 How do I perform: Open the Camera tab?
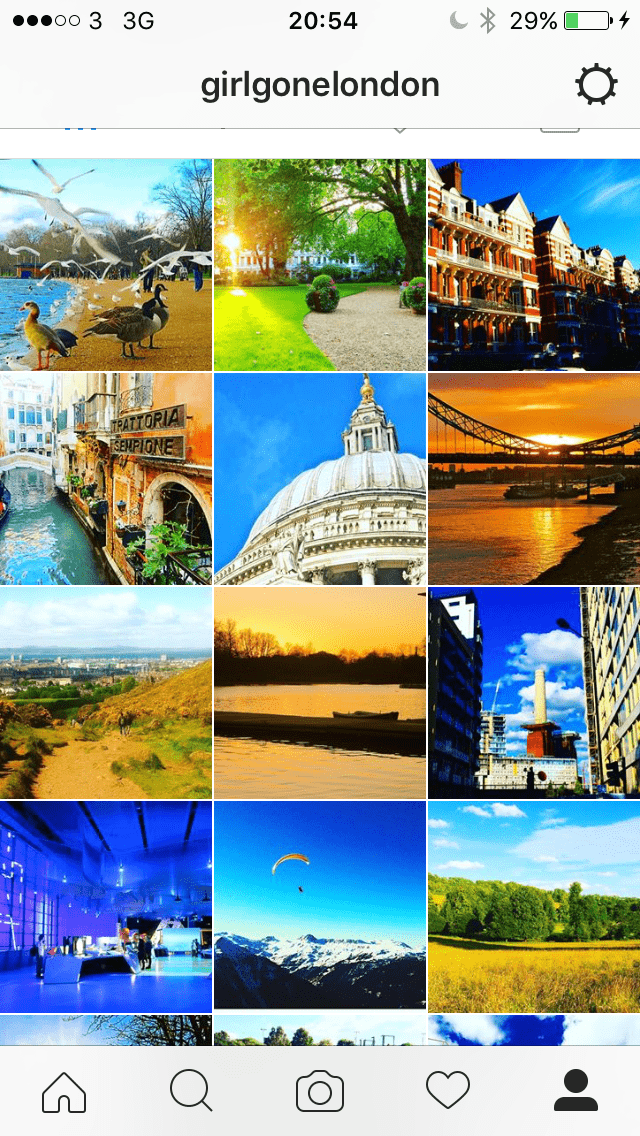pyautogui.click(x=320, y=1090)
